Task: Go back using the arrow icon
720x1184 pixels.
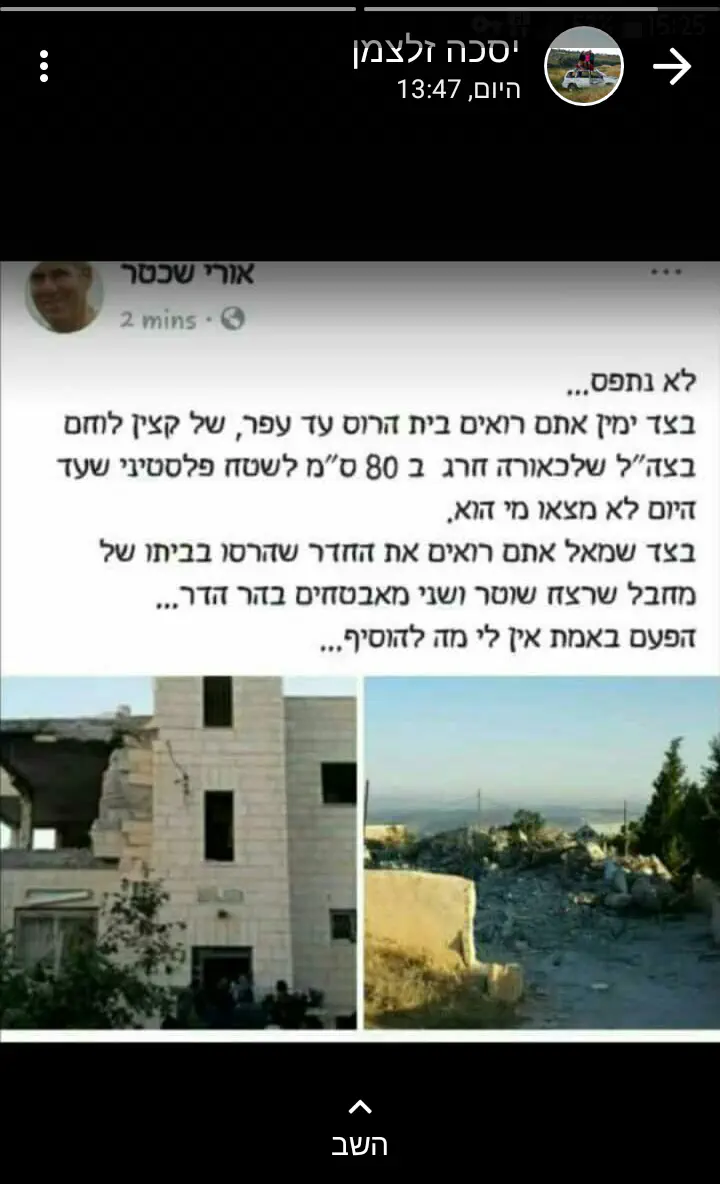Action: tap(672, 67)
